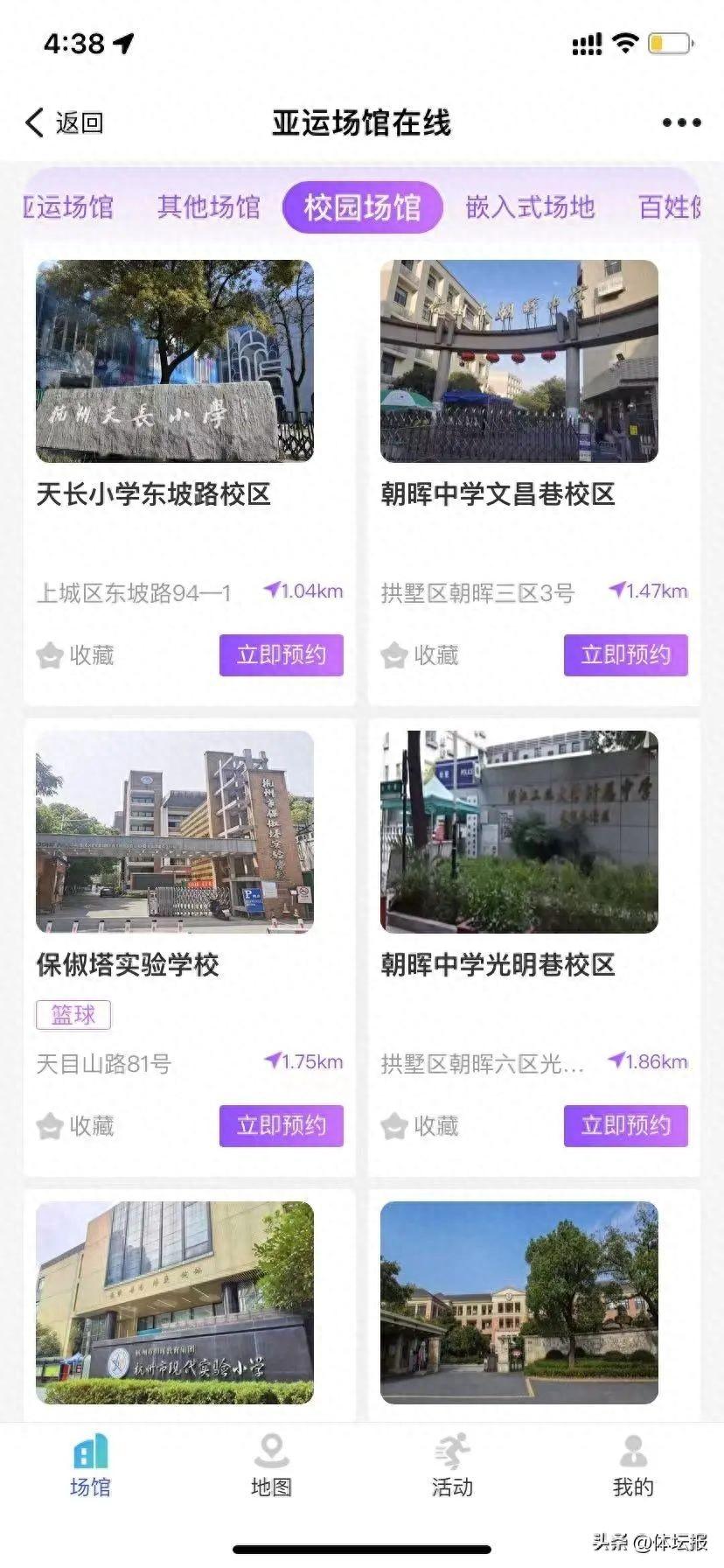Tap 立即预约 for 保俶塔实验学校

(281, 1126)
